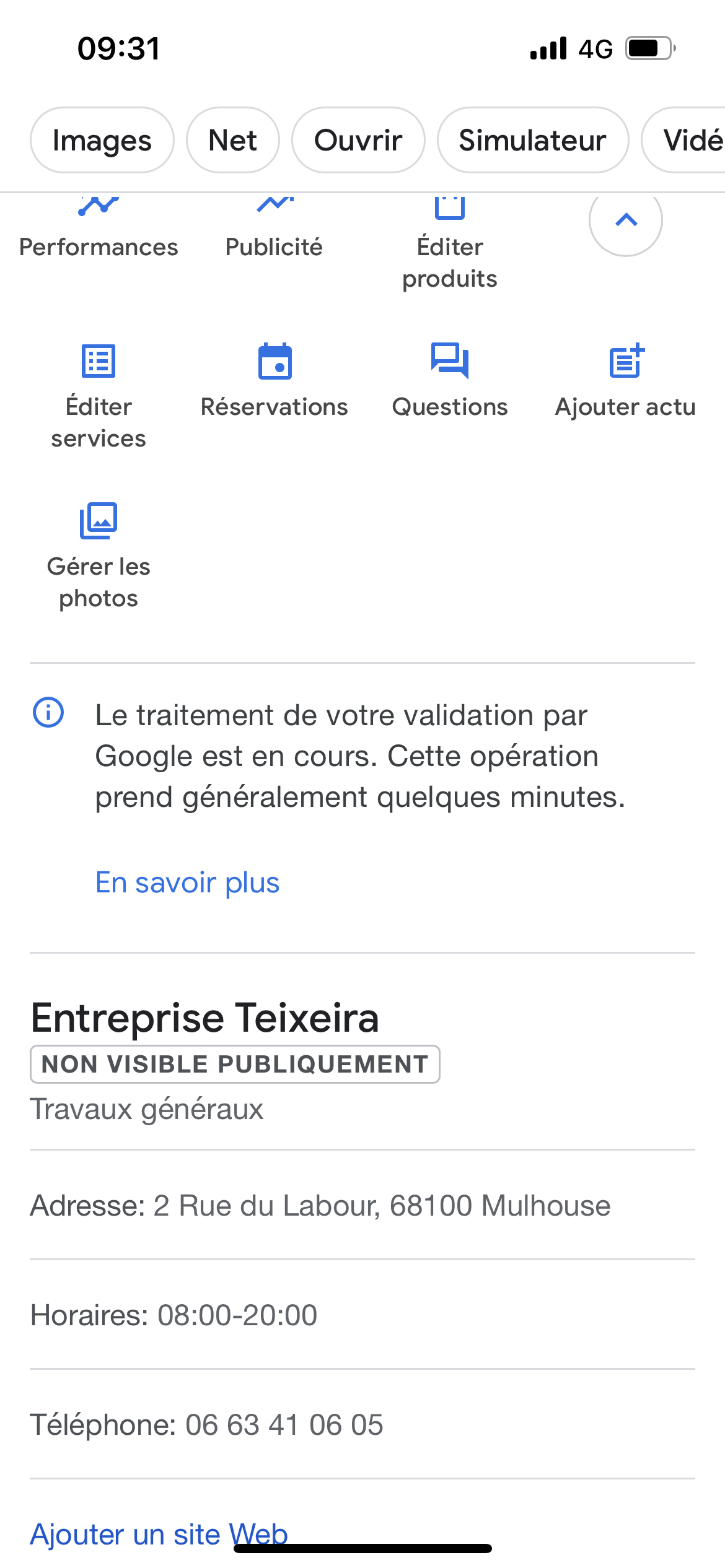Edit the Téléphone row
The width and height of the screenshot is (725, 1568).
click(x=207, y=1424)
